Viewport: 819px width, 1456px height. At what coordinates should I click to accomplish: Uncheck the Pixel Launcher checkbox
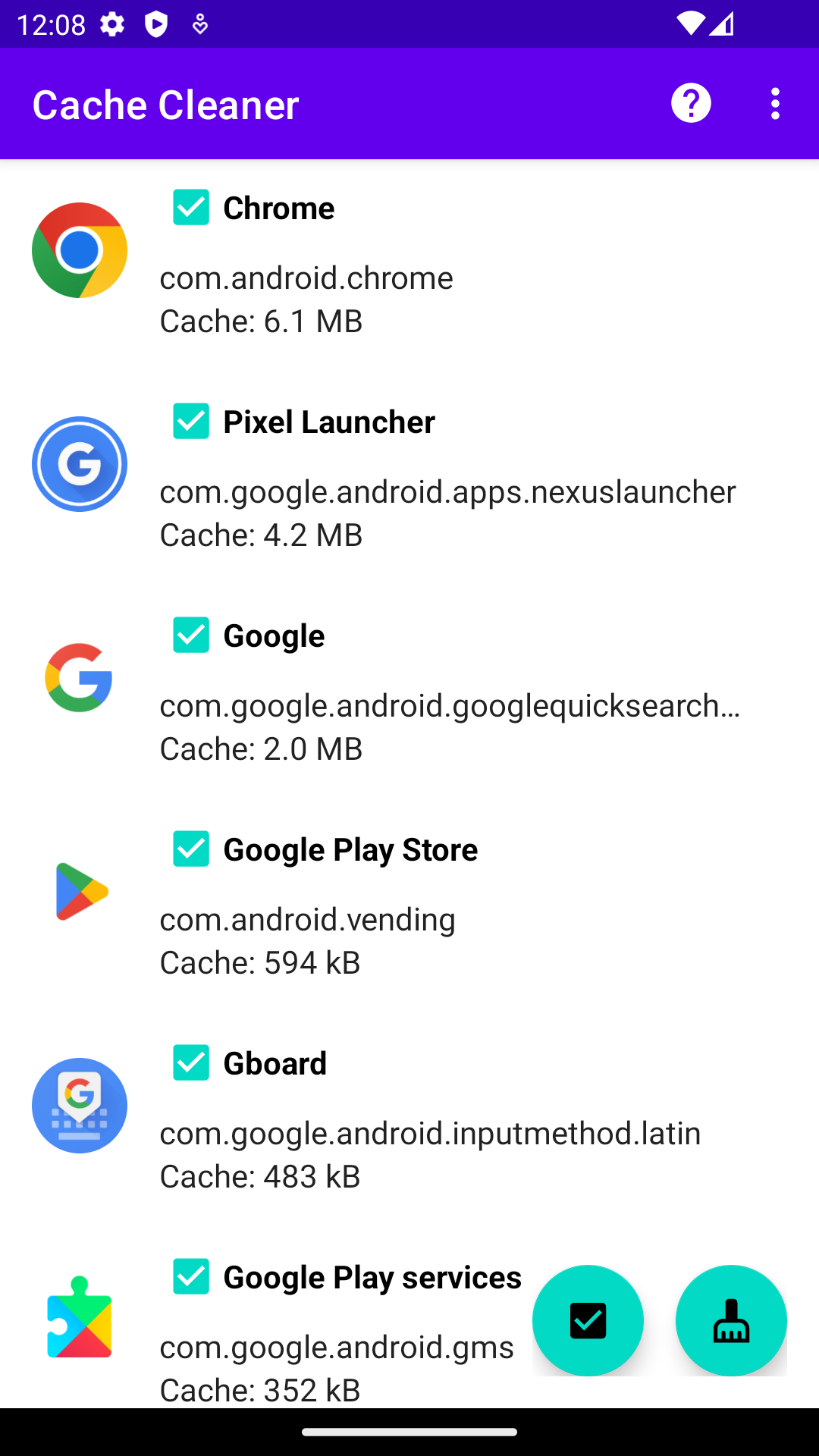[x=191, y=421]
